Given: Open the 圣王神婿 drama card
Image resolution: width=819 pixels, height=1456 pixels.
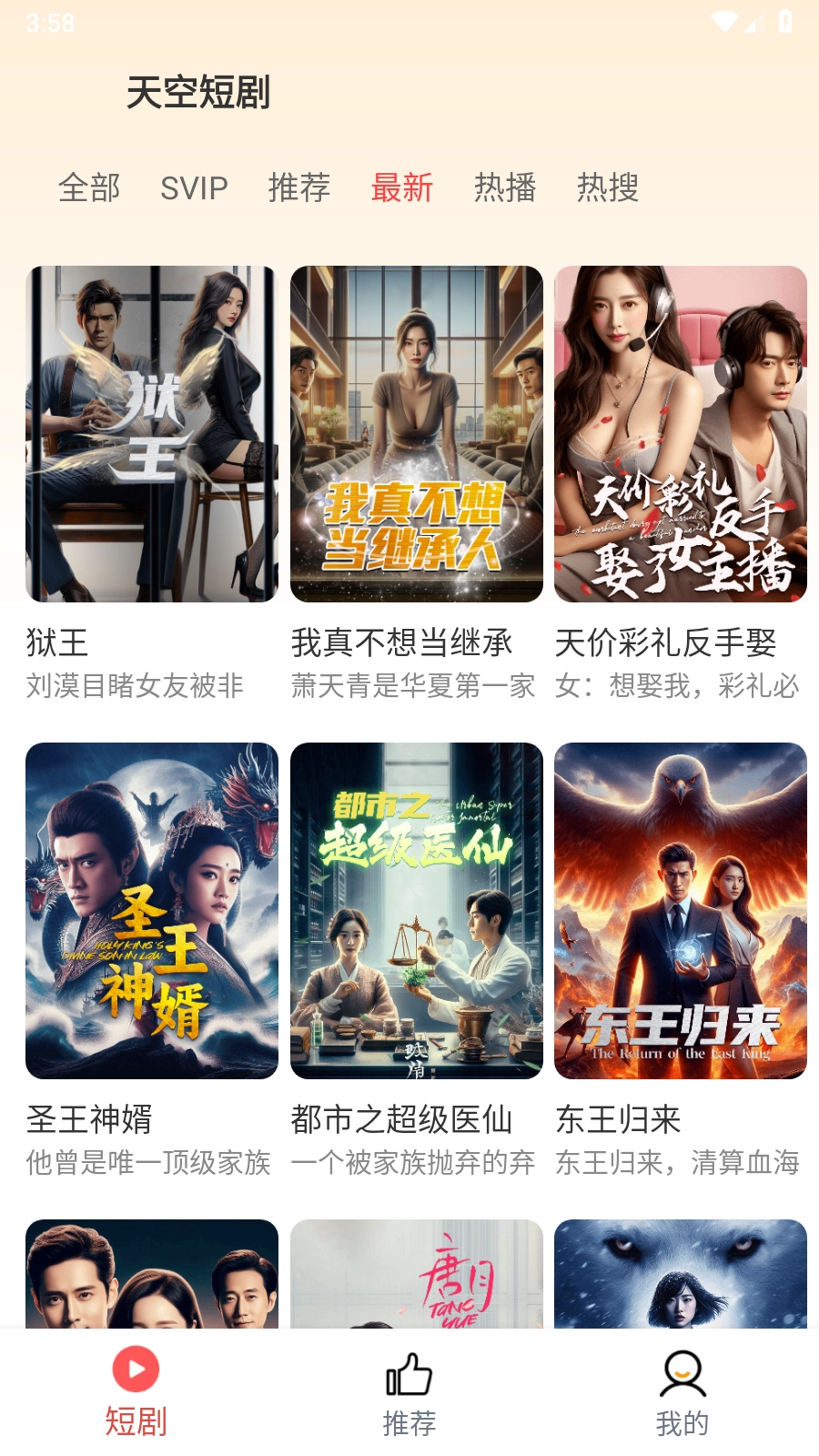Looking at the screenshot, I should 152,911.
